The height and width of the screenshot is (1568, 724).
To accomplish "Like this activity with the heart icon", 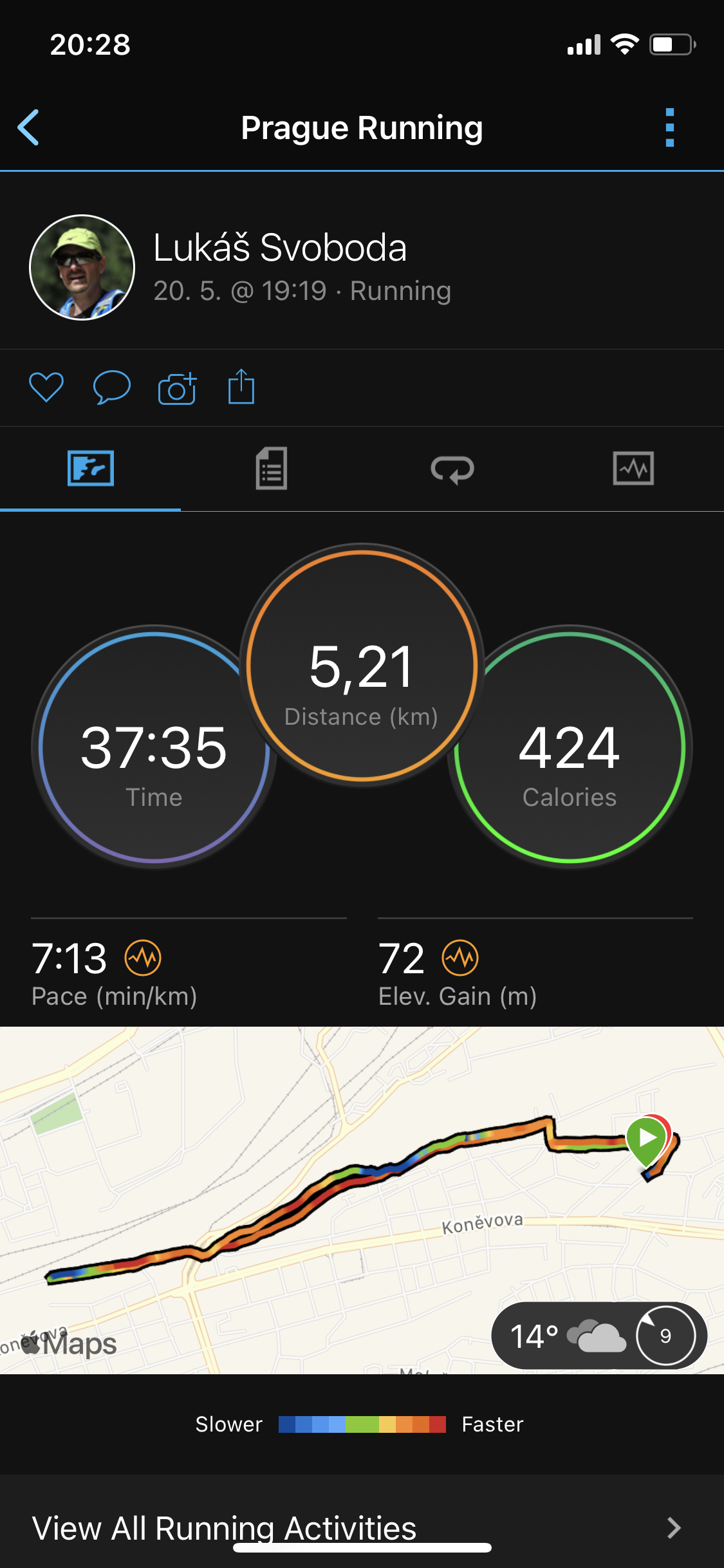I will pyautogui.click(x=46, y=387).
